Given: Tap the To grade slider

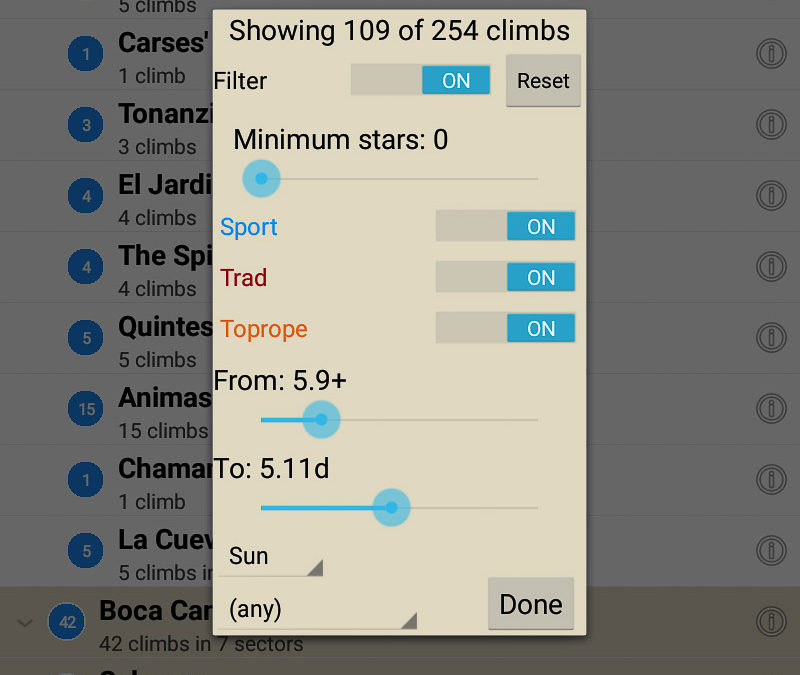Looking at the screenshot, I should pos(400,508).
